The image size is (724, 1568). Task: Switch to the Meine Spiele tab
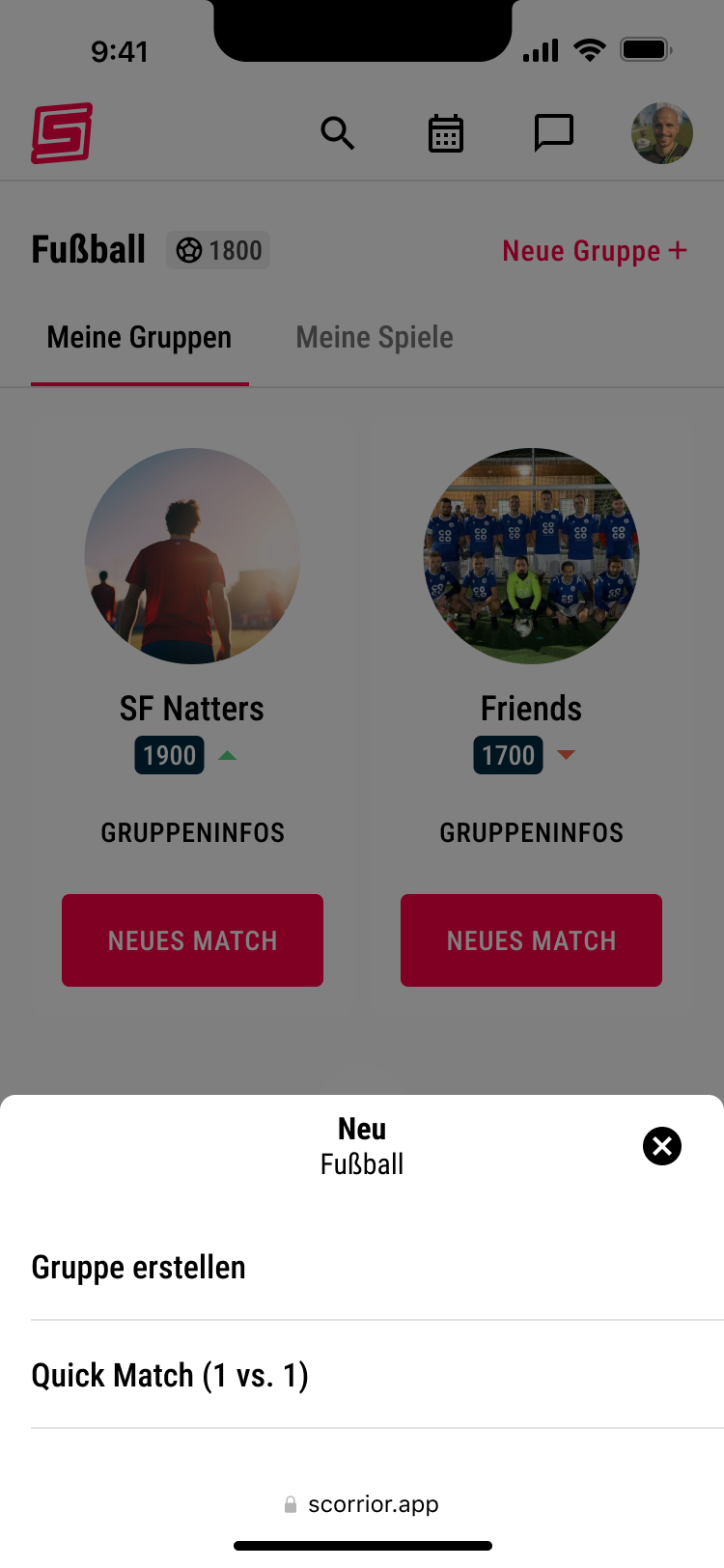point(375,338)
